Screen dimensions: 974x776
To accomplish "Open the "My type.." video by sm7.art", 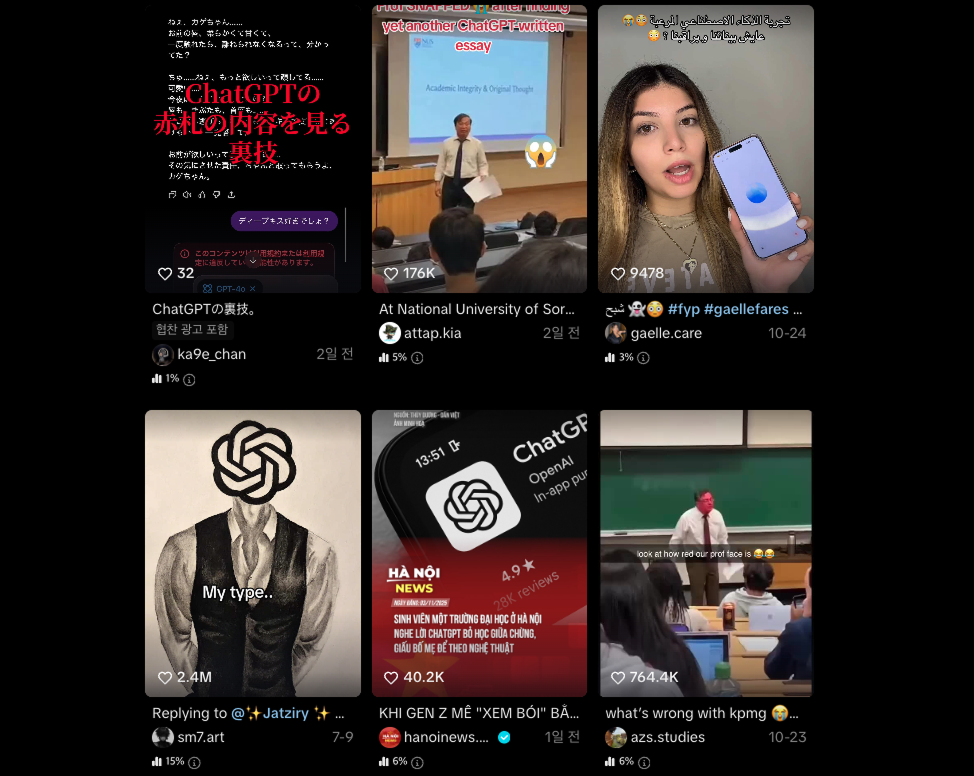I will coord(252,552).
